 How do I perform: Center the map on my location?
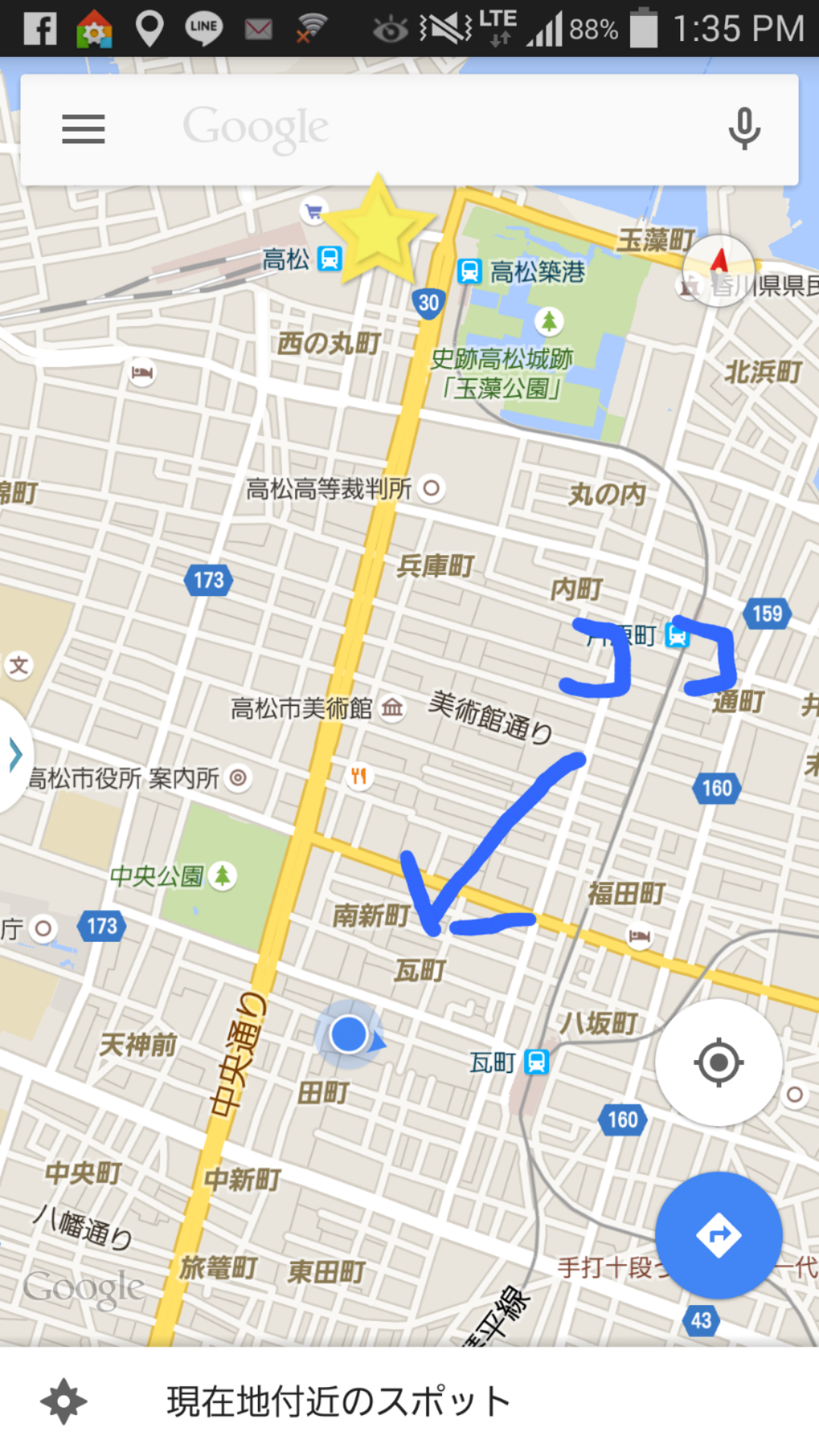(718, 1062)
